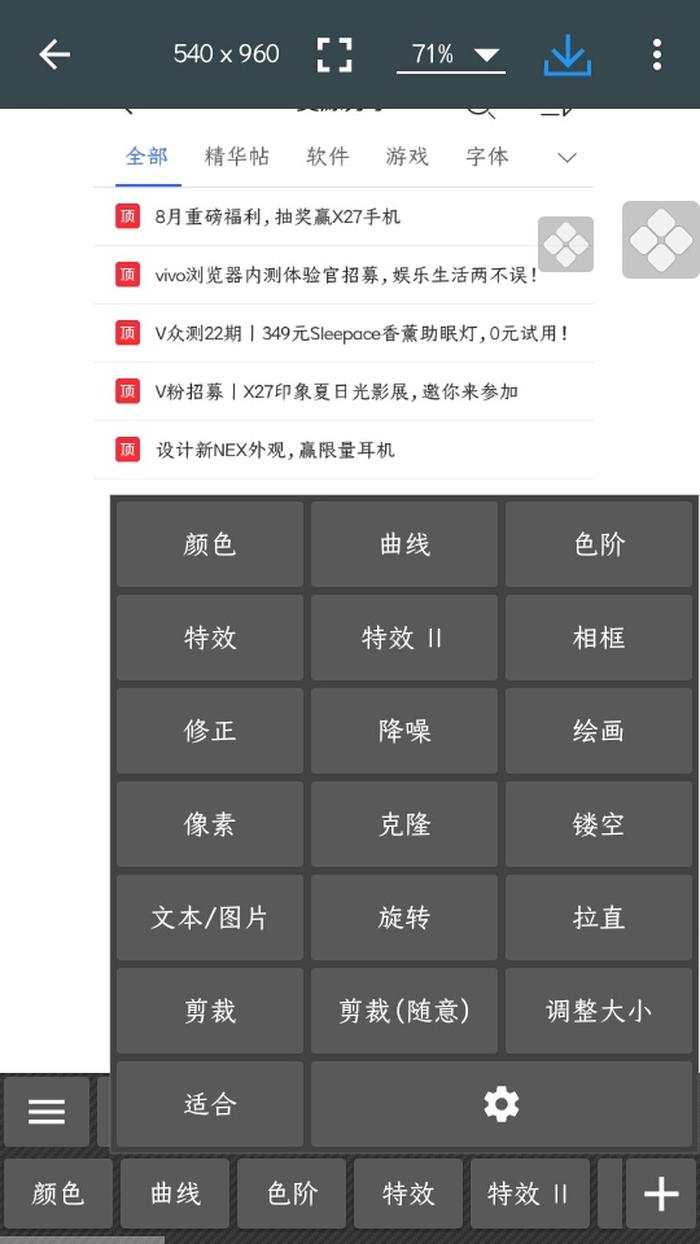Open the three-dot overflow menu
This screenshot has width=700, height=1244.
pos(656,54)
